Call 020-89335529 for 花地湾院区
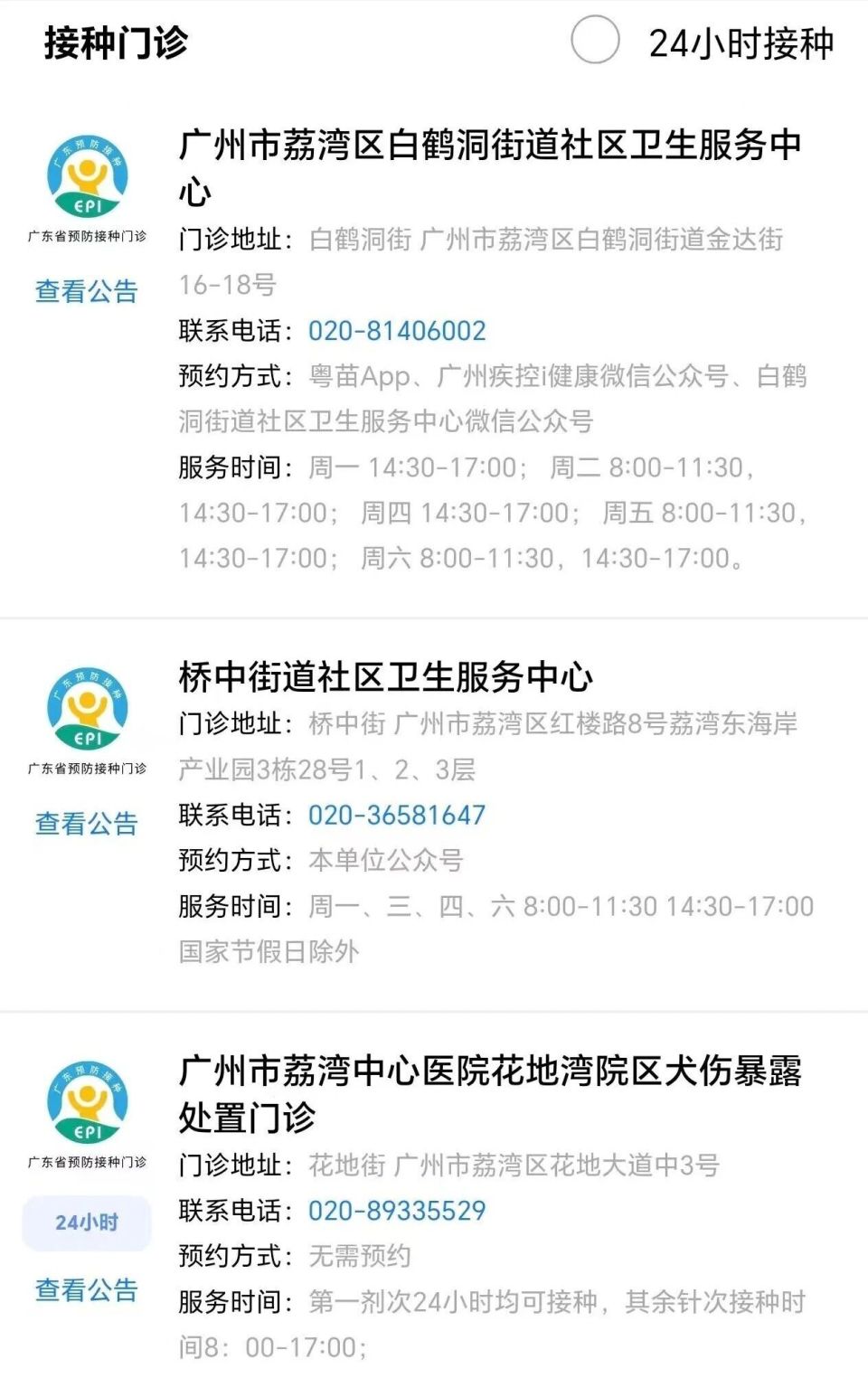The height and width of the screenshot is (1378, 868). 396,1211
